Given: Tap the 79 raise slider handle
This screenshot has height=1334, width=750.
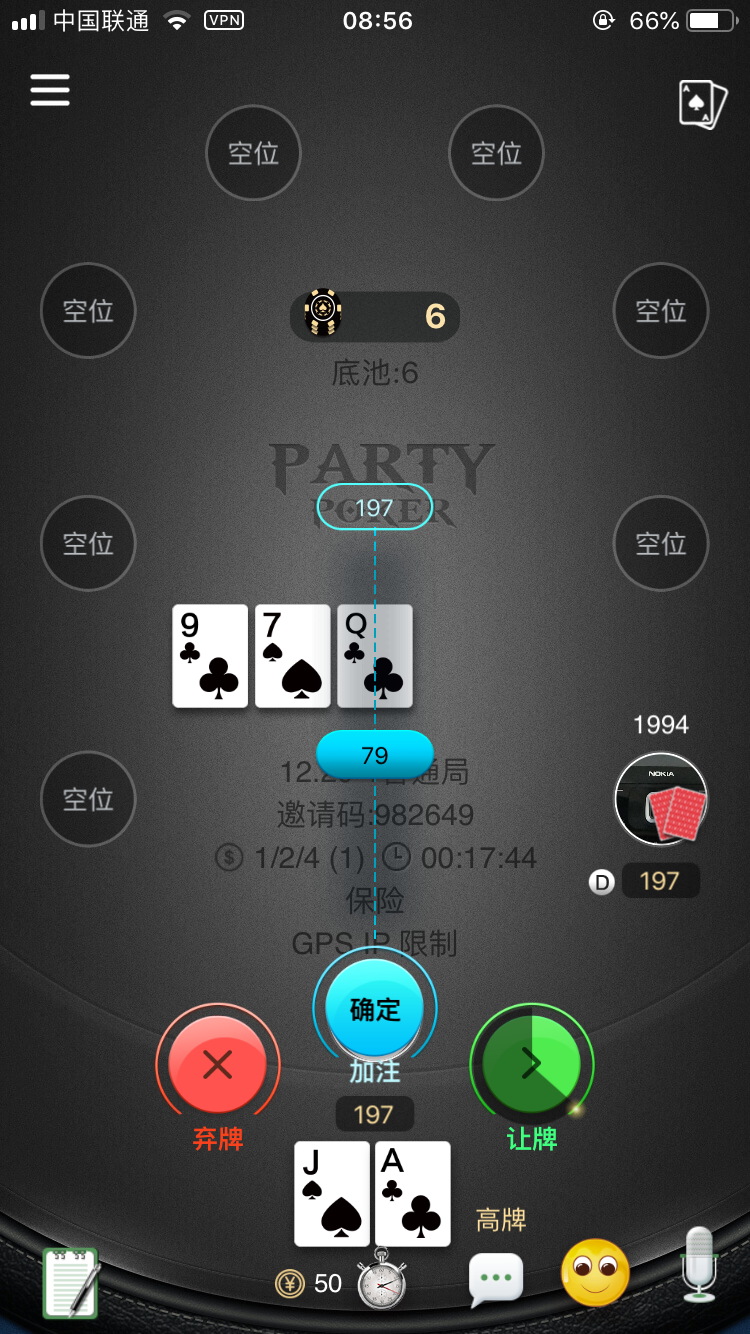Looking at the screenshot, I should (375, 755).
